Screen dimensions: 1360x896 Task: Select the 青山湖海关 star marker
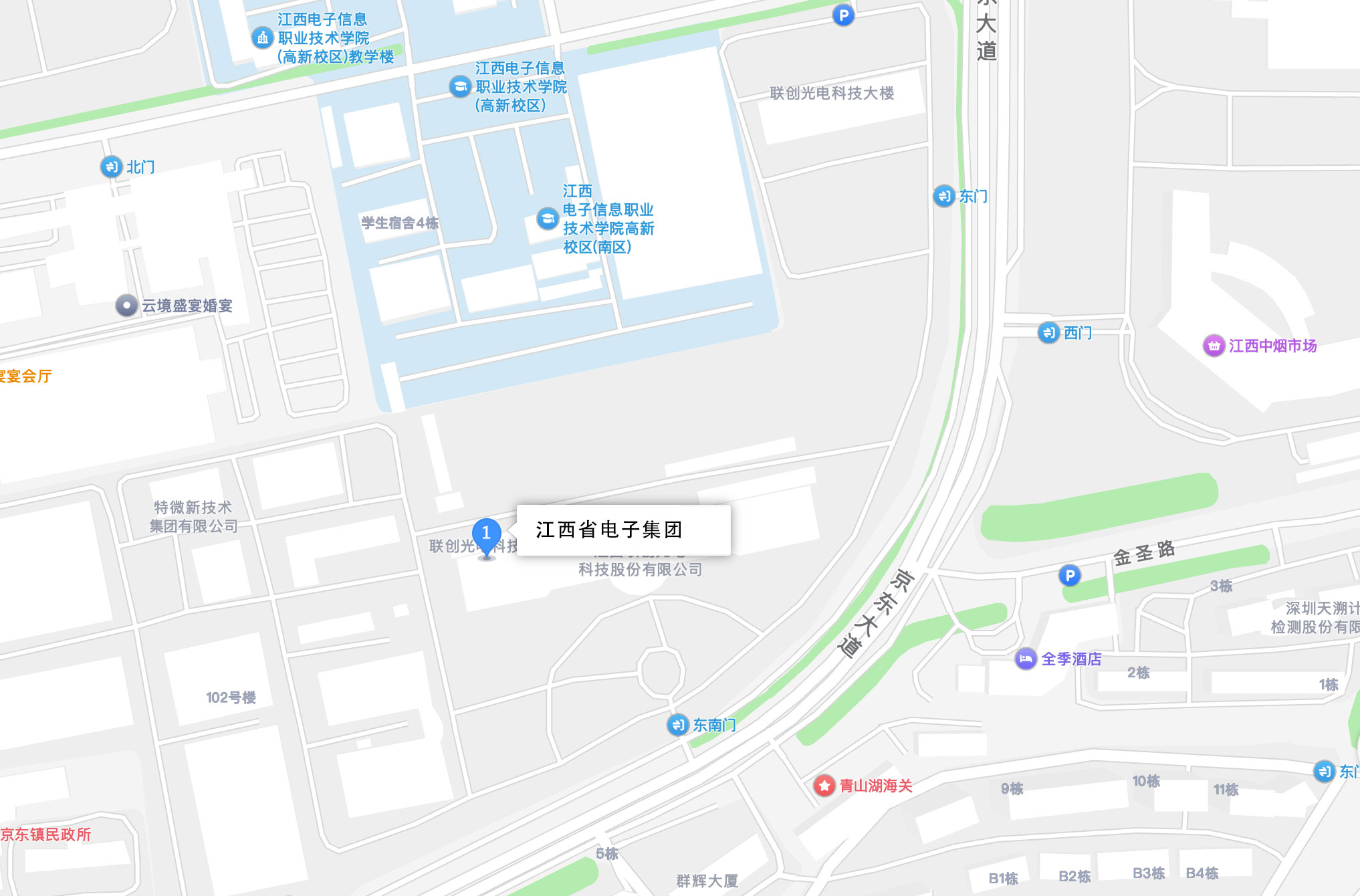click(x=824, y=786)
